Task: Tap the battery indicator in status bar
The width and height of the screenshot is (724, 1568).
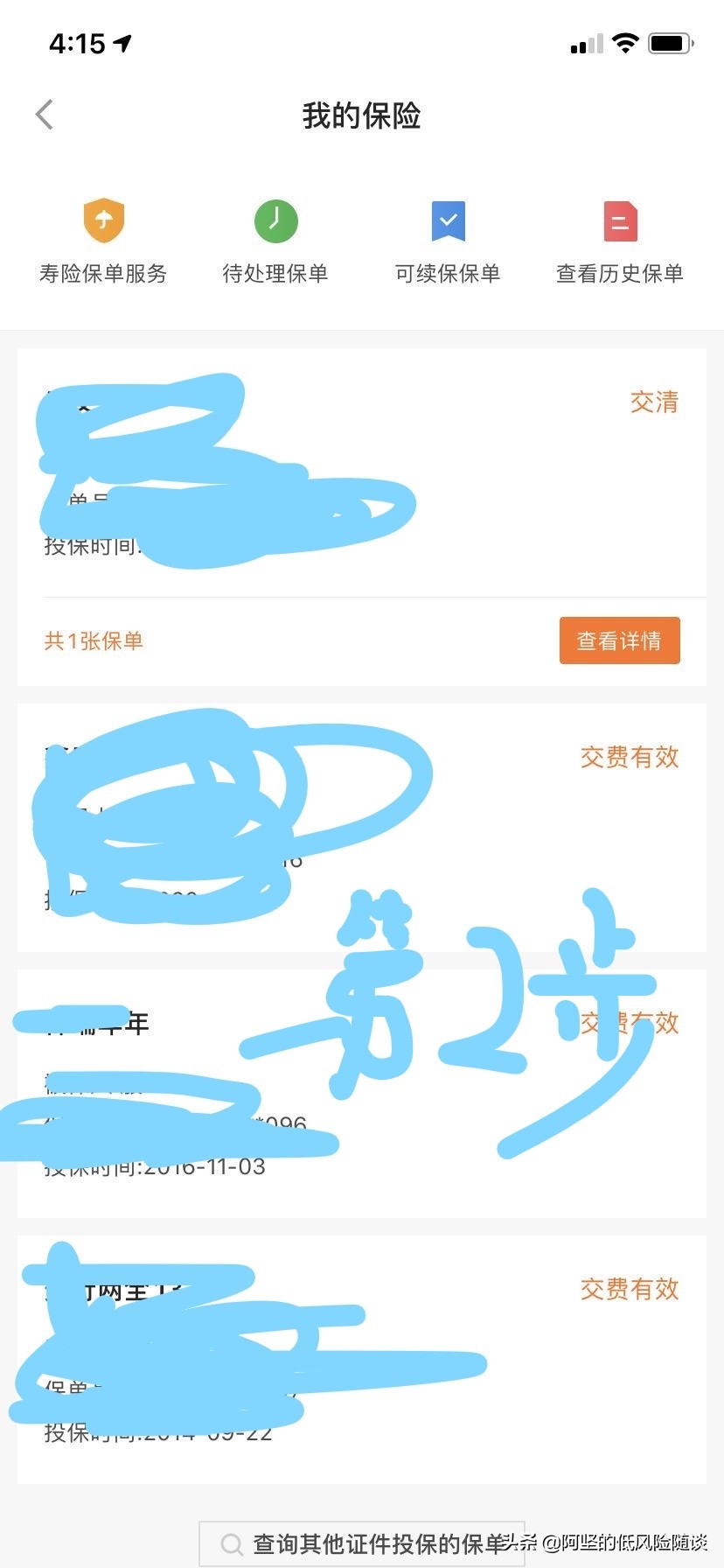Action: [x=671, y=42]
